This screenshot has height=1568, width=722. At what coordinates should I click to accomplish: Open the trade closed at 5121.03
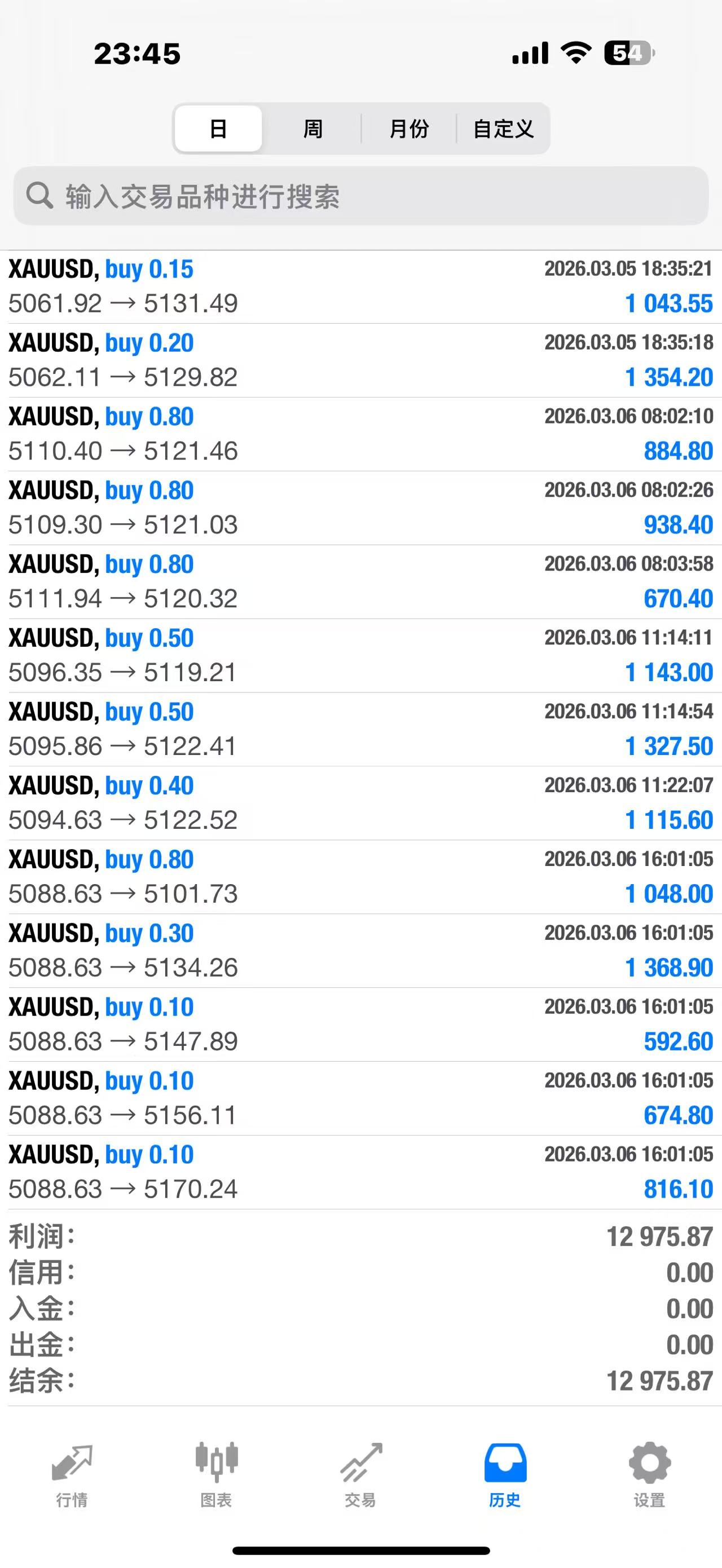click(361, 507)
